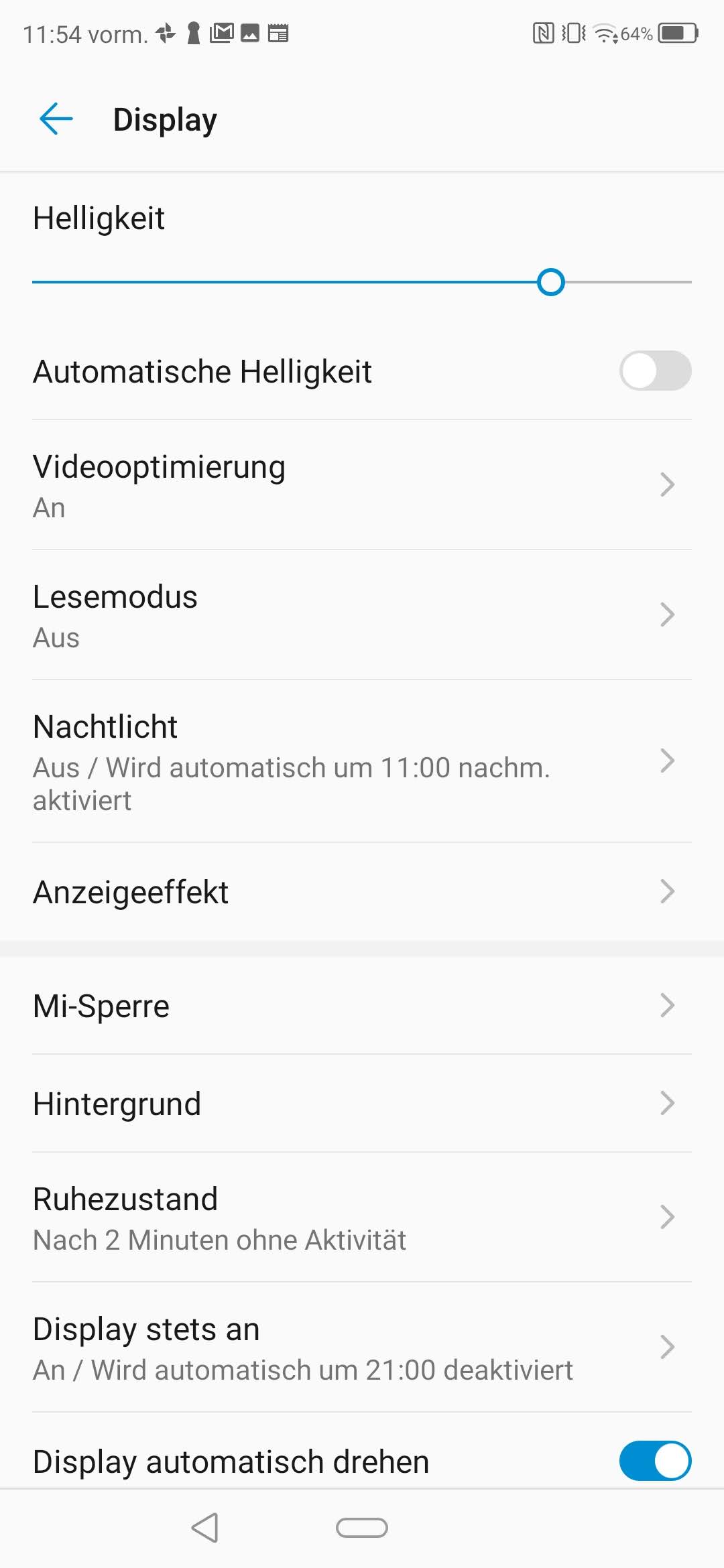The height and width of the screenshot is (1568, 724).
Task: Tap the system back triangle button
Action: [x=205, y=1528]
